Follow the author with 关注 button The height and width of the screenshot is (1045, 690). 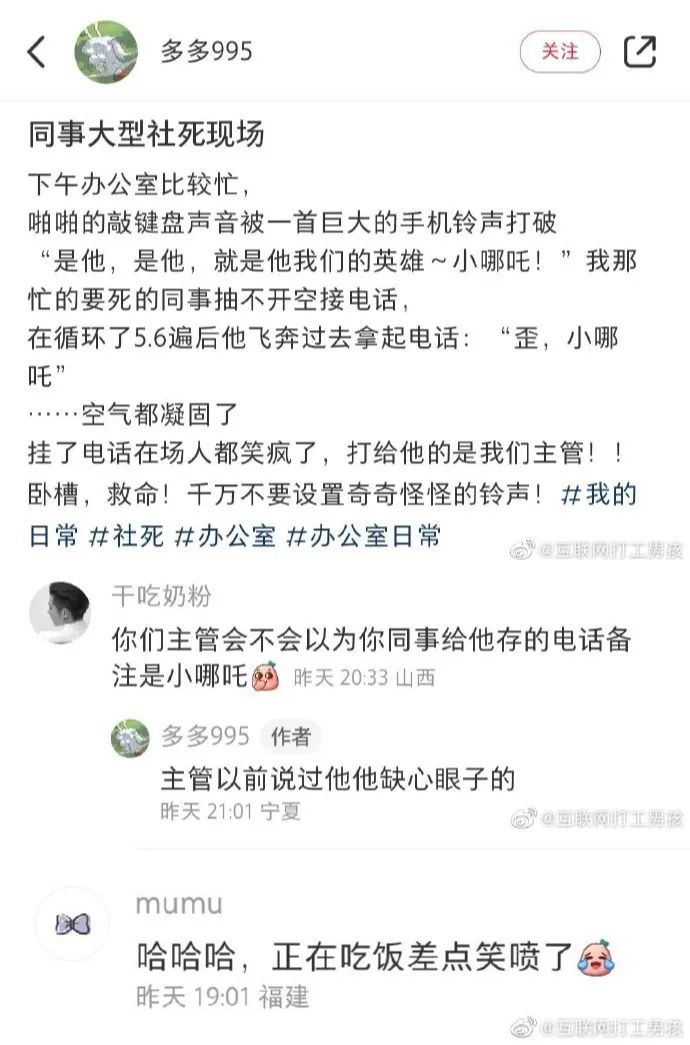point(560,52)
